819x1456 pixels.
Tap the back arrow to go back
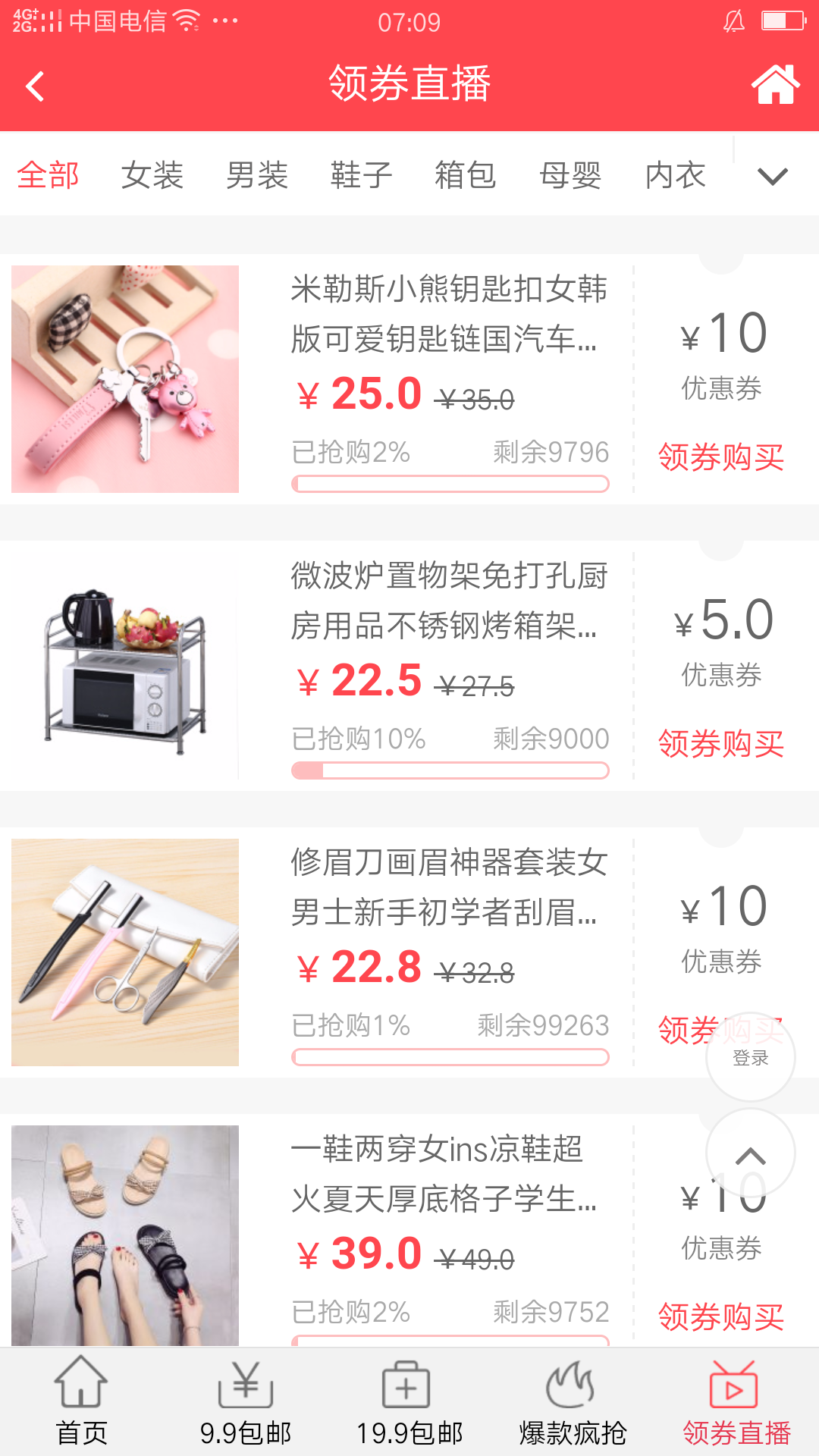(x=34, y=86)
